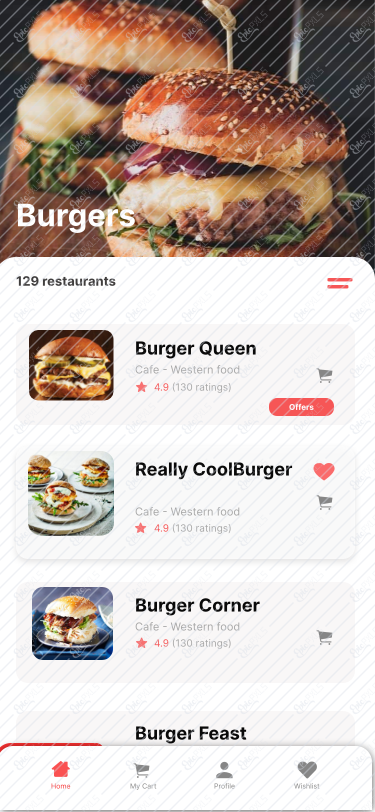
Task: Open the Wishlist tab
Action: point(307,775)
